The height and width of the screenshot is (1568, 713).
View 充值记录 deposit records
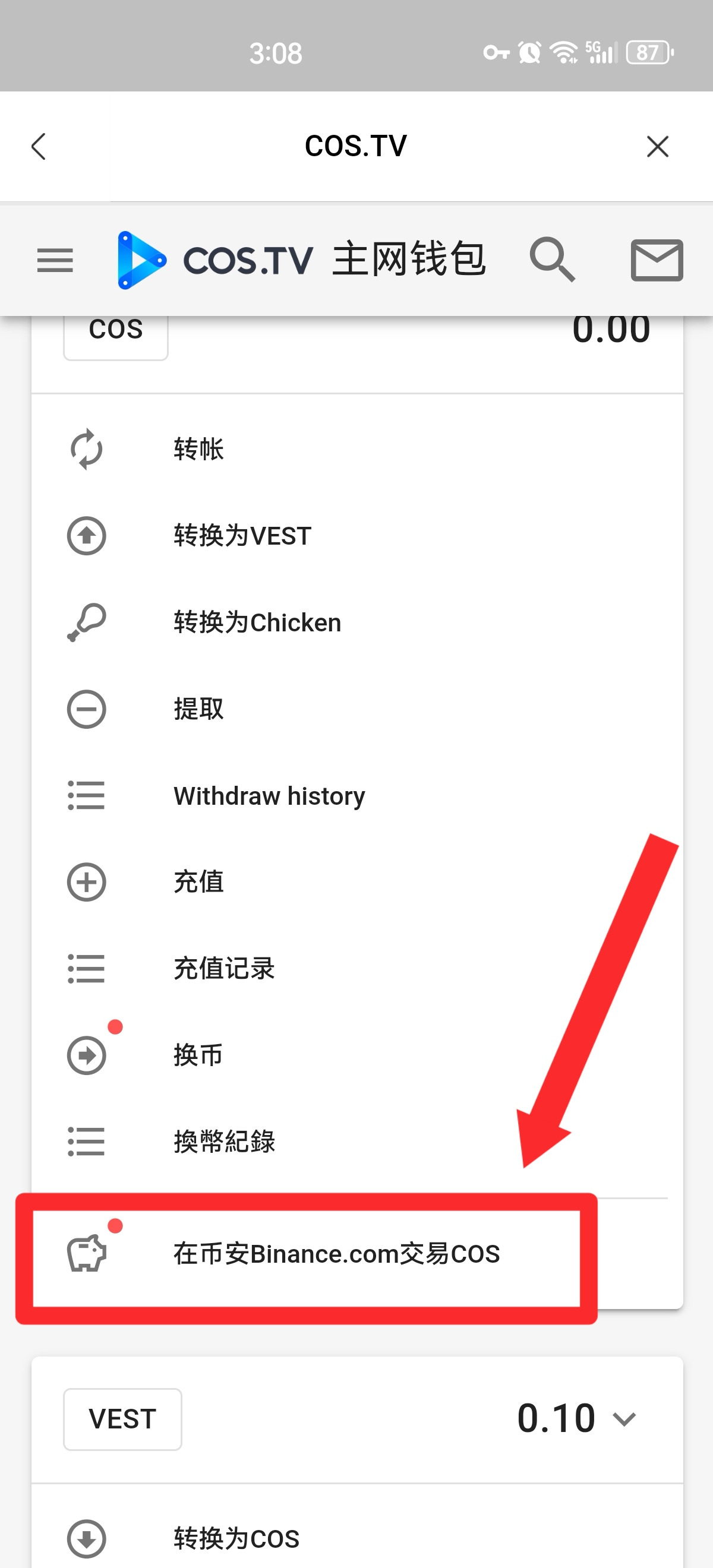pos(357,969)
